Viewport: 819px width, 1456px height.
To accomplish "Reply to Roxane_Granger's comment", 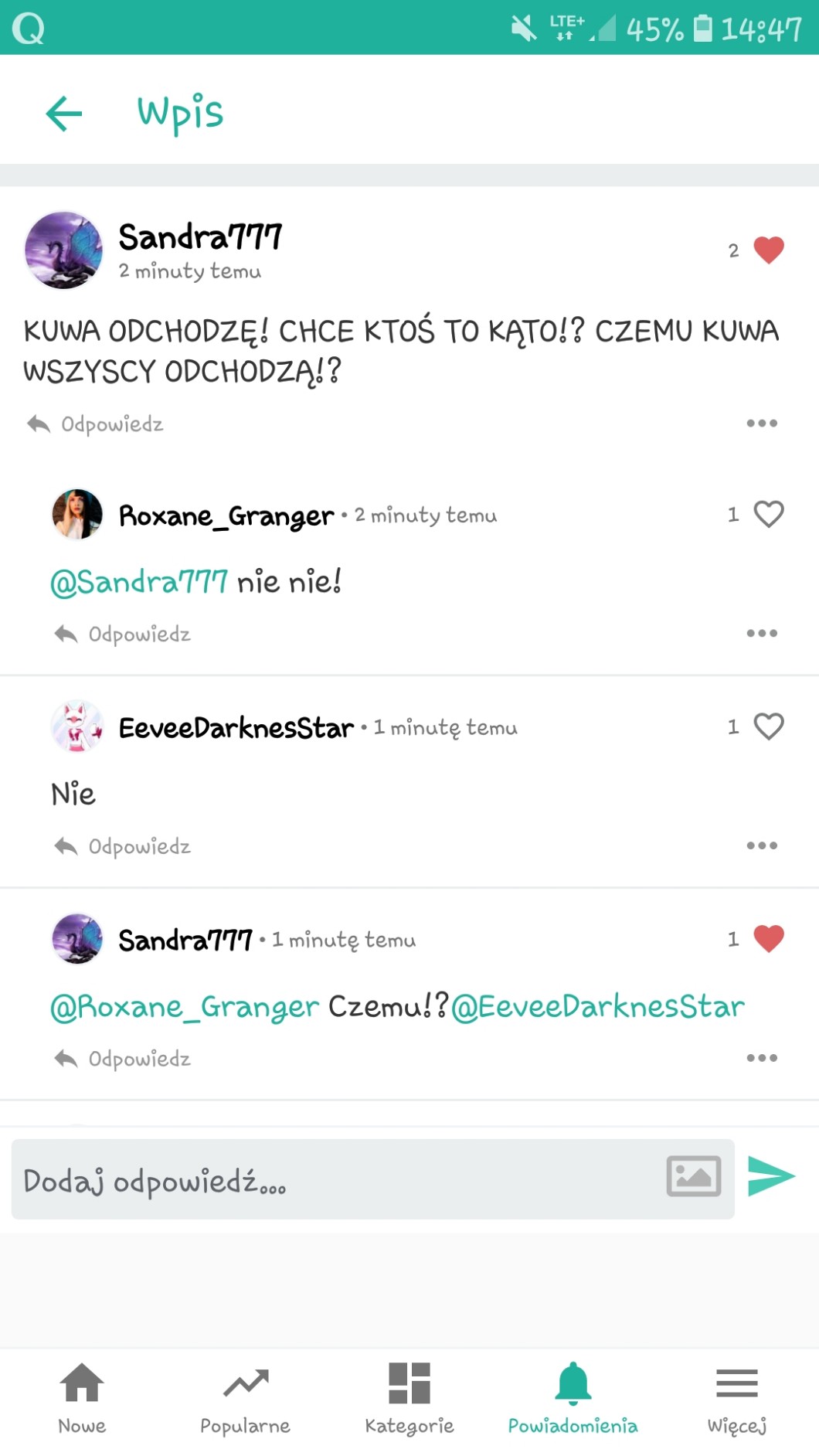I will coord(124,634).
